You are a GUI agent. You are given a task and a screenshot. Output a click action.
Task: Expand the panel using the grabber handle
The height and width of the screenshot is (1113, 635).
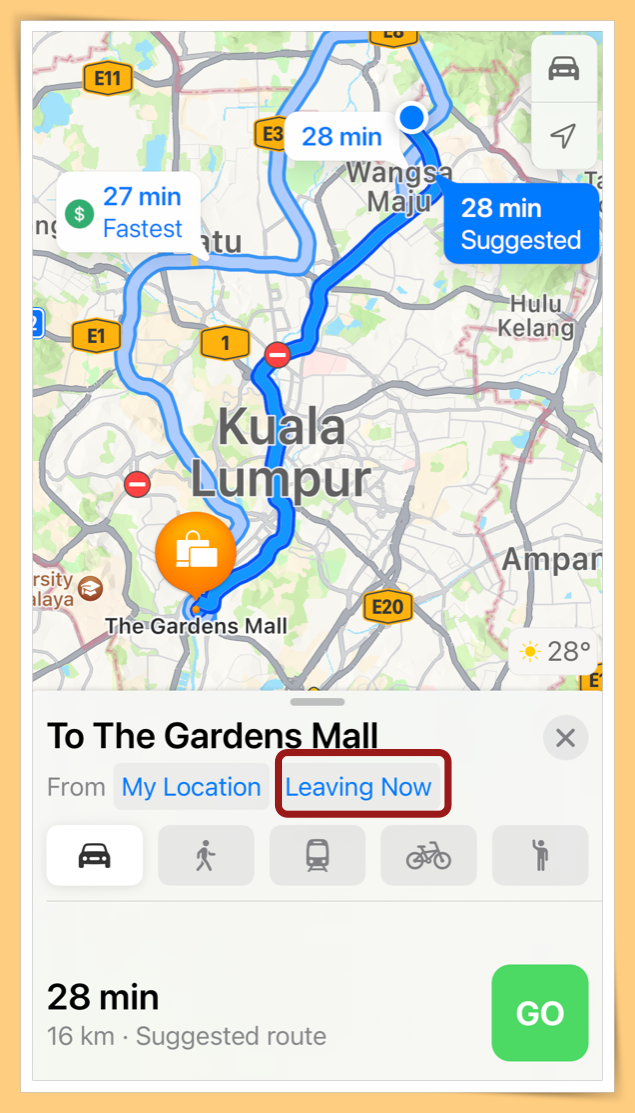pyautogui.click(x=317, y=702)
